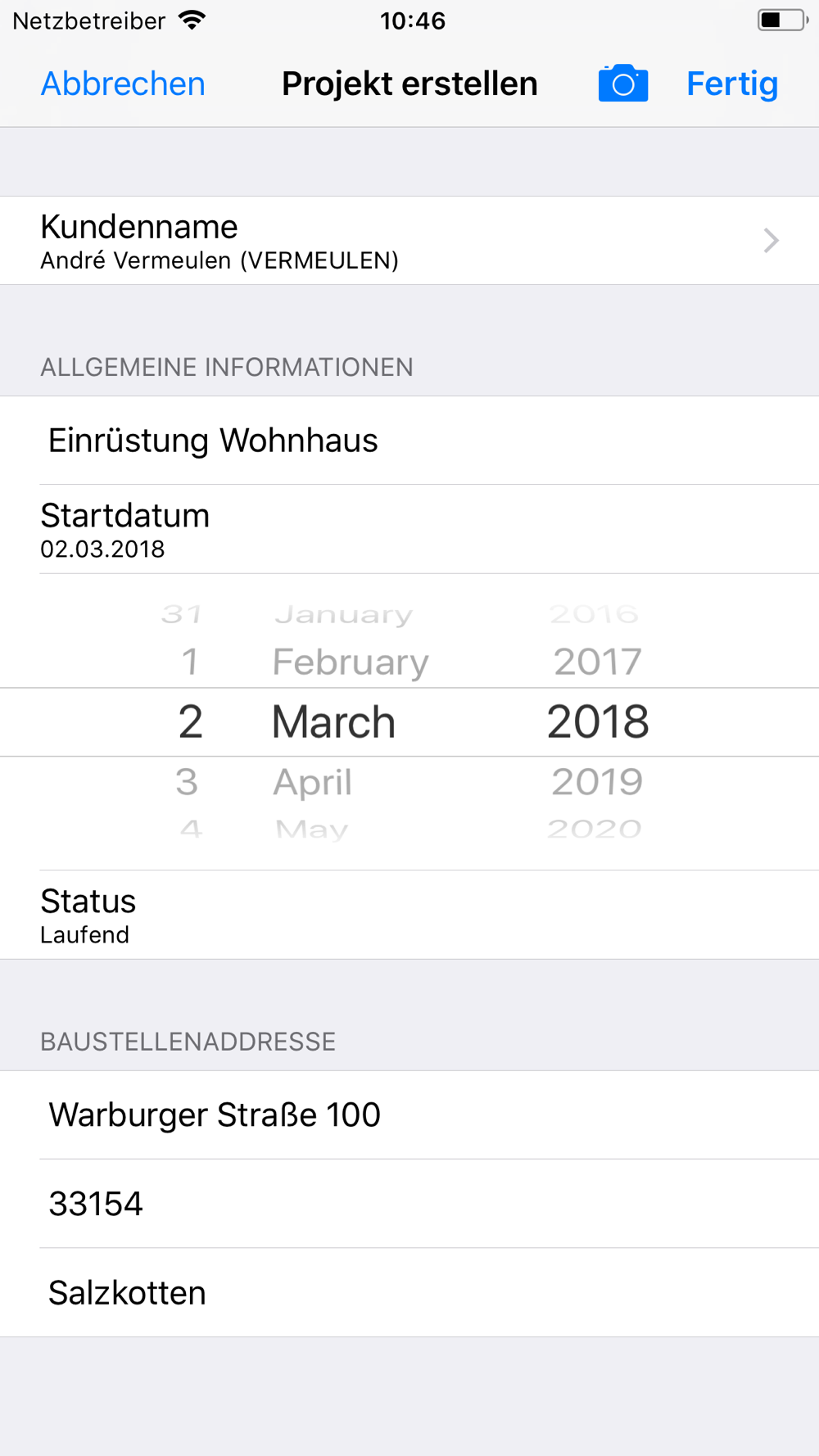This screenshot has width=819, height=1456.
Task: Open the camera to add a photo
Action: pos(623,84)
